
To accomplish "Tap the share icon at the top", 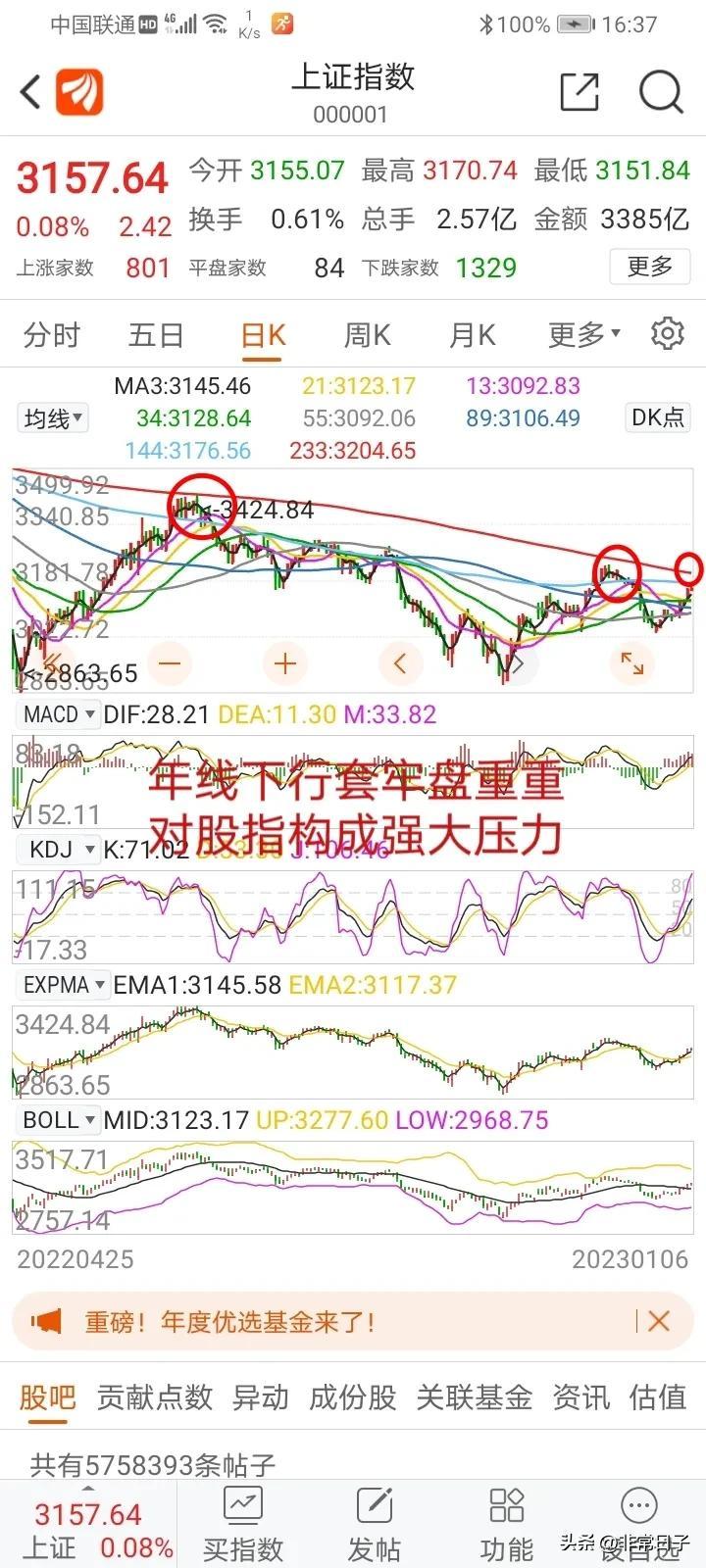I will tap(579, 90).
